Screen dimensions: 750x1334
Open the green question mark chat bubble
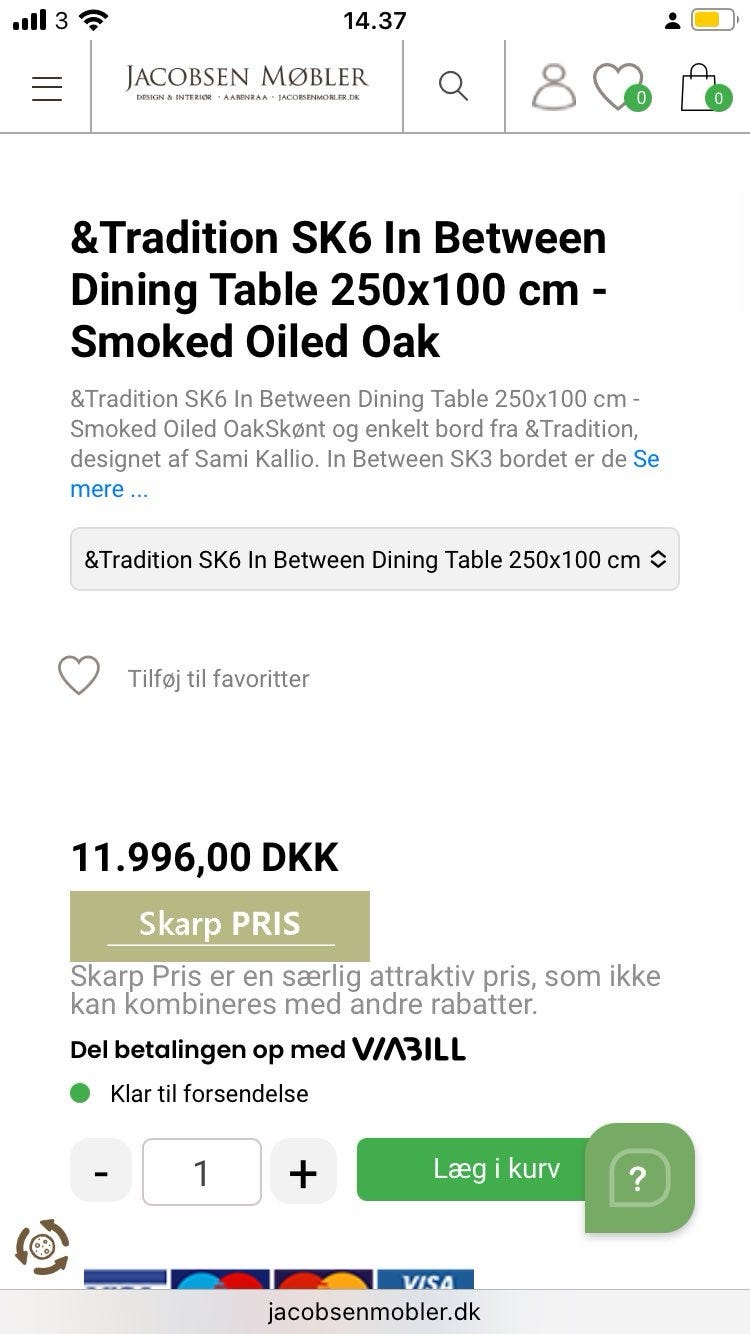[x=638, y=1178]
